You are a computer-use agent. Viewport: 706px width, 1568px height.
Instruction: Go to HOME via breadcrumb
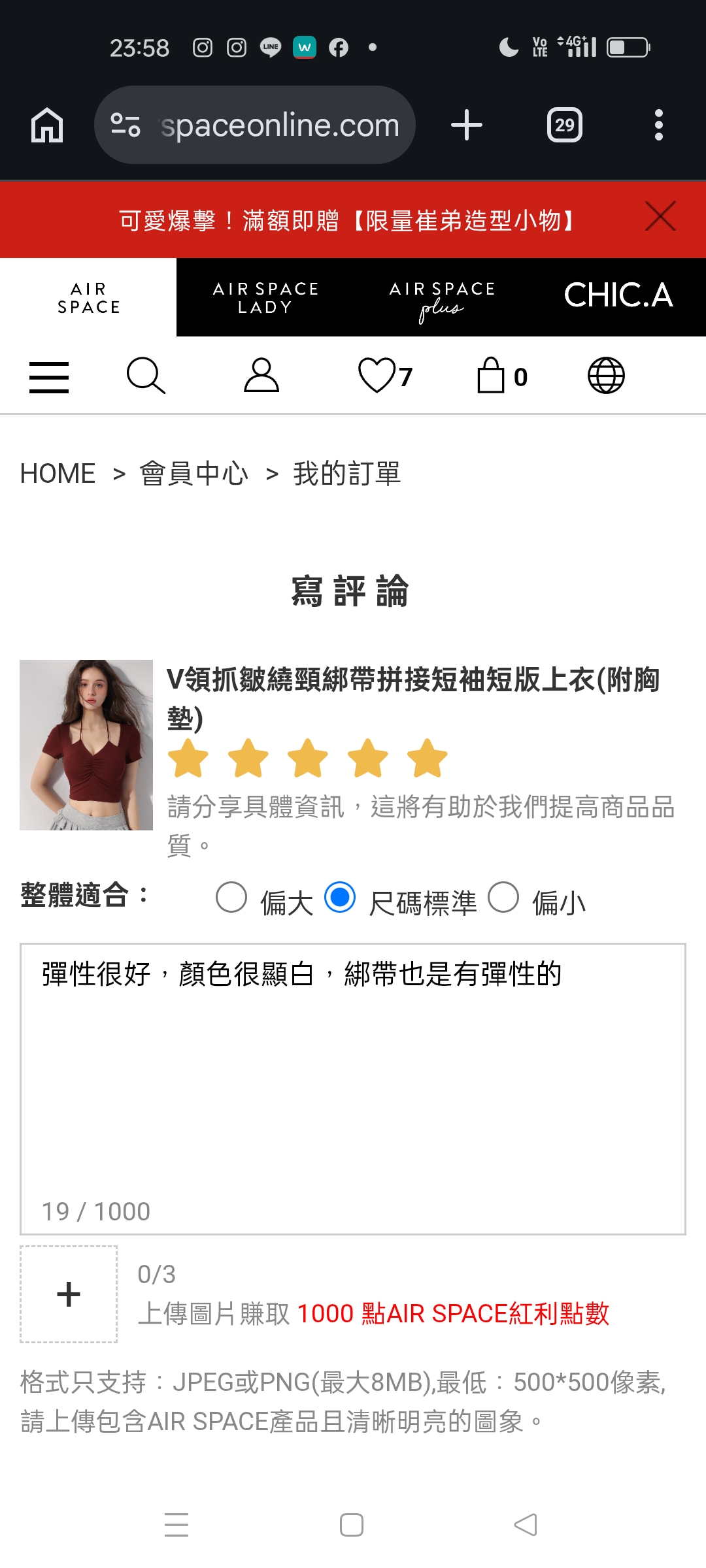pos(58,474)
